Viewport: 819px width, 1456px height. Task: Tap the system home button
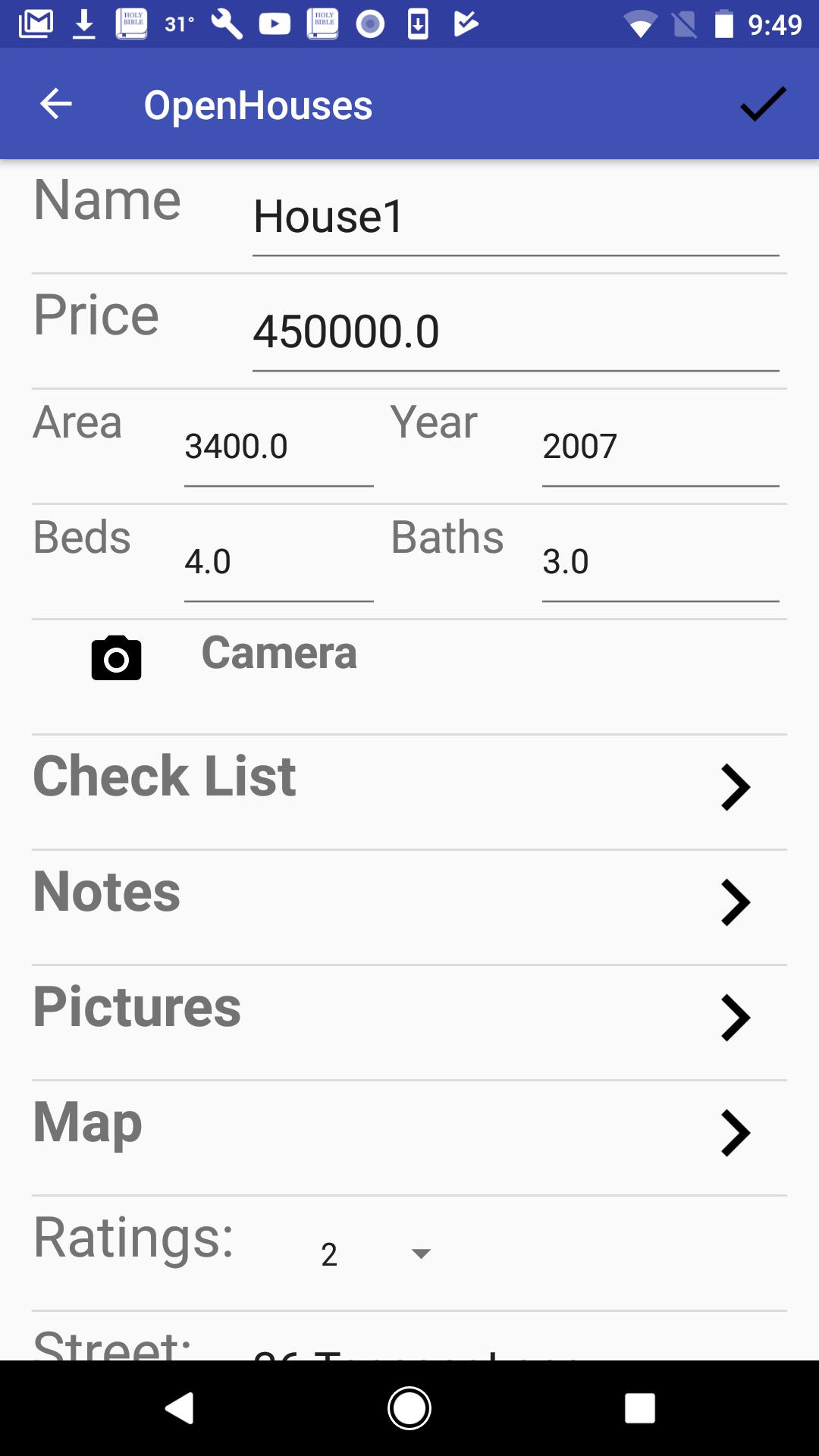click(x=409, y=1408)
